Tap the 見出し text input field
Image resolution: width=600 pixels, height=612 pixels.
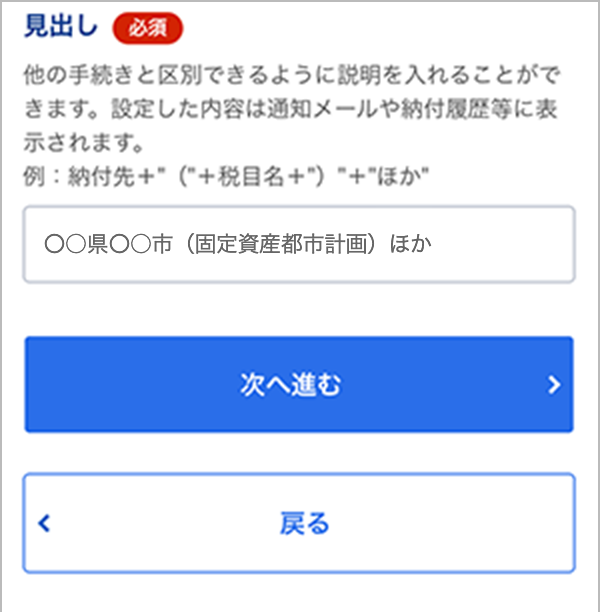click(x=298, y=244)
